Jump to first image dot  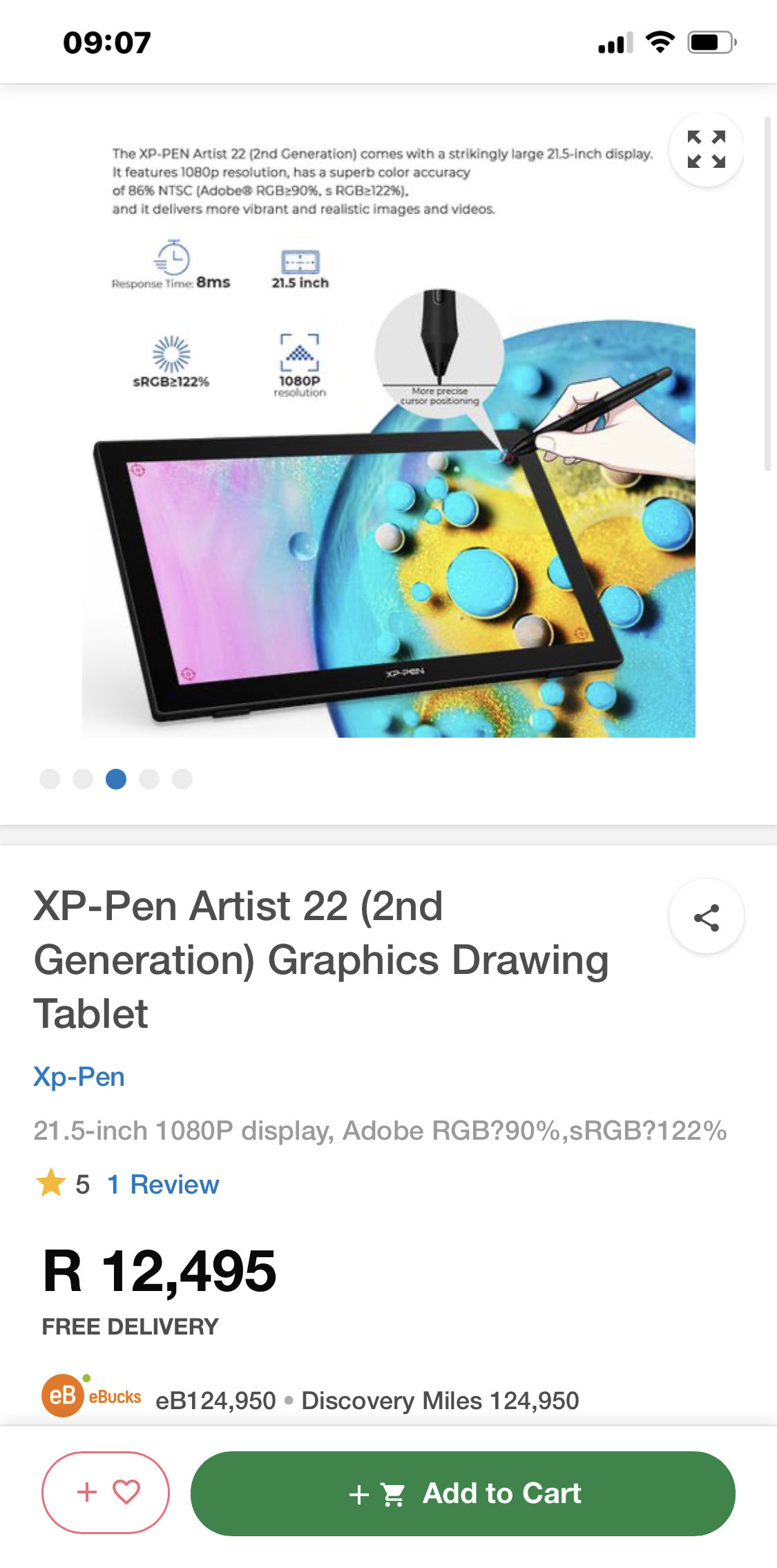coord(50,779)
